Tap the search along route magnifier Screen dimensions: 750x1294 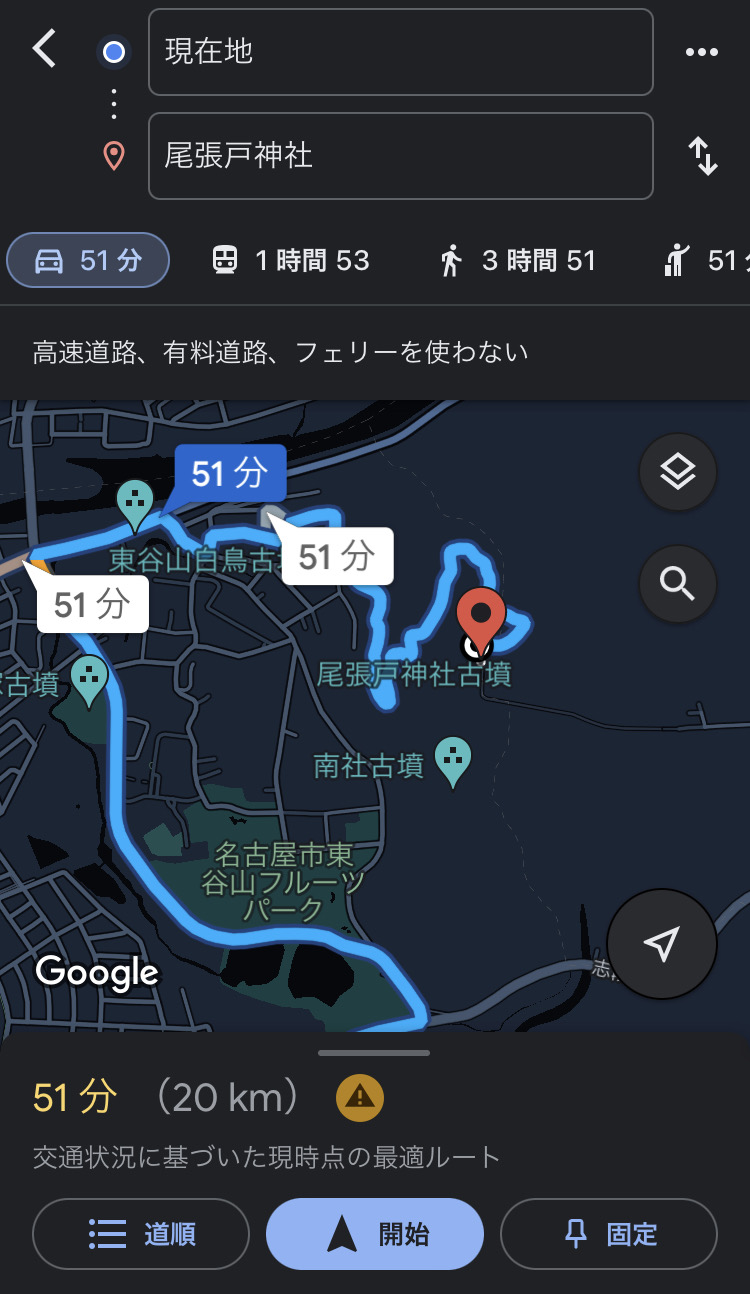point(678,584)
